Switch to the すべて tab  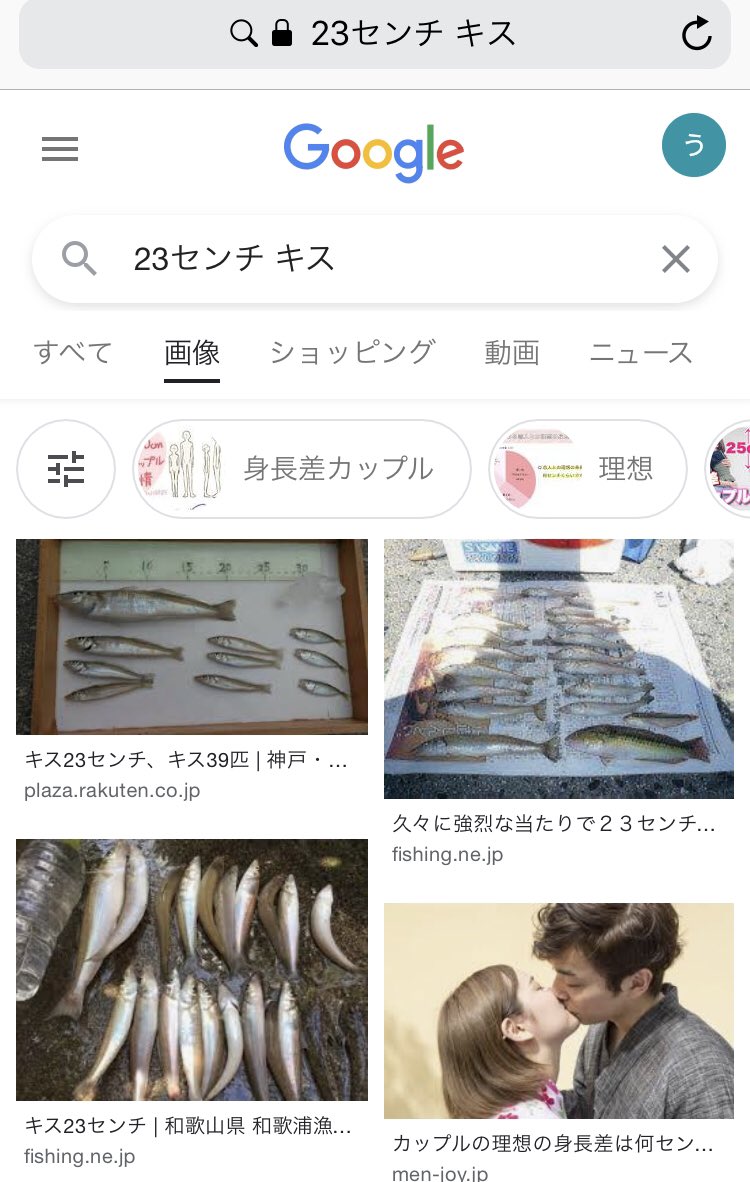tap(73, 353)
